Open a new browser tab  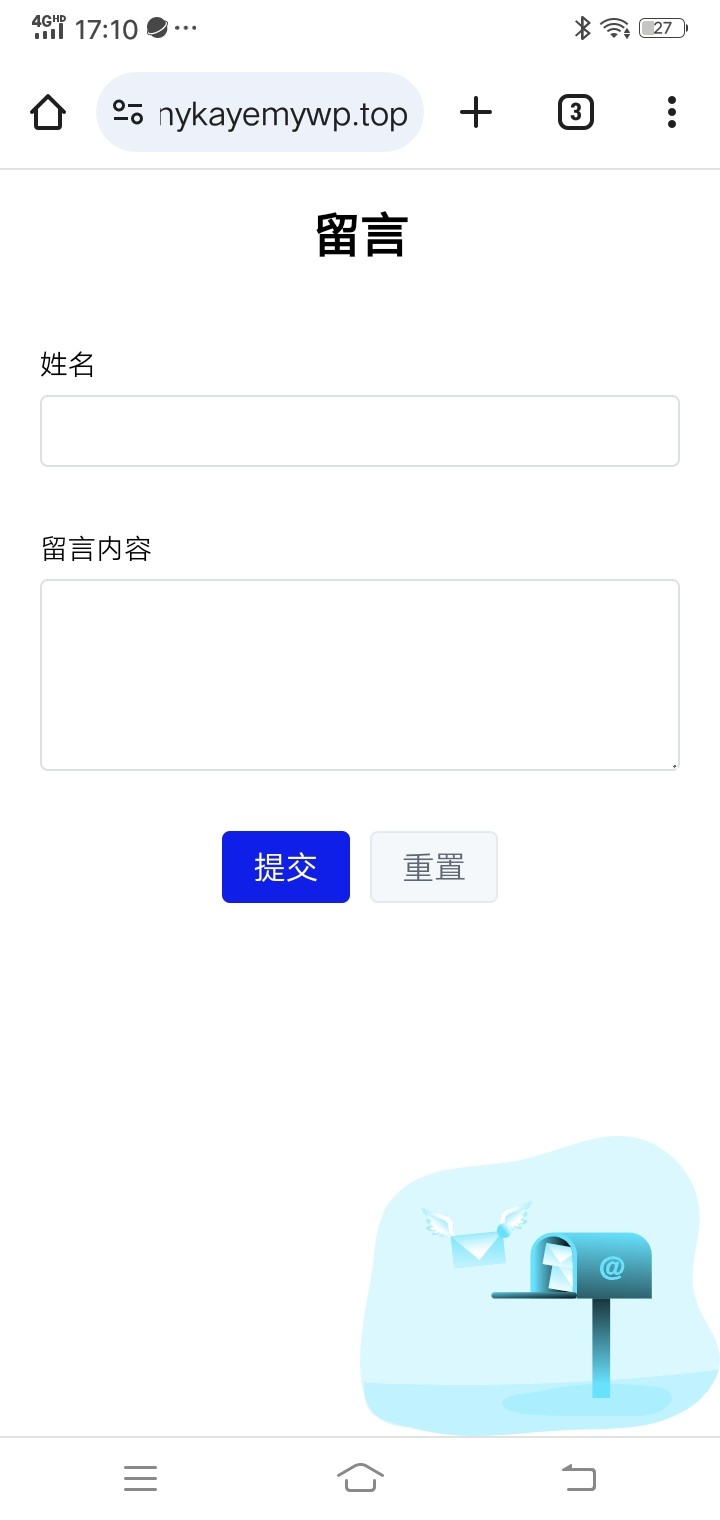pos(476,112)
